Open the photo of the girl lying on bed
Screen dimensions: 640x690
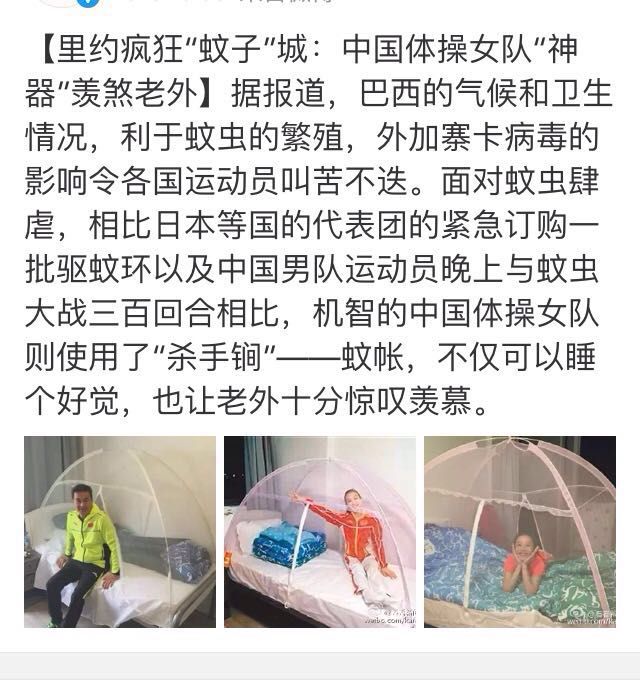519,531
